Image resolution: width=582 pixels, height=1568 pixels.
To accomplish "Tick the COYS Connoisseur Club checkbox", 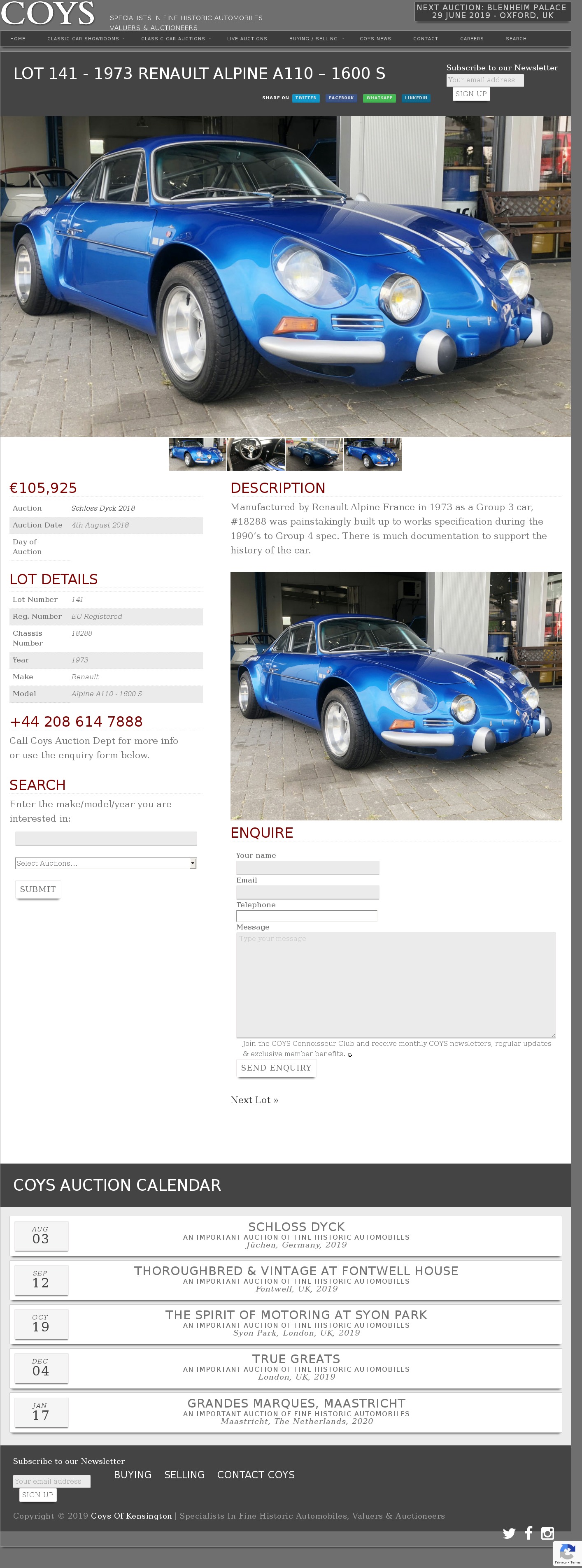I will pos(349,1055).
